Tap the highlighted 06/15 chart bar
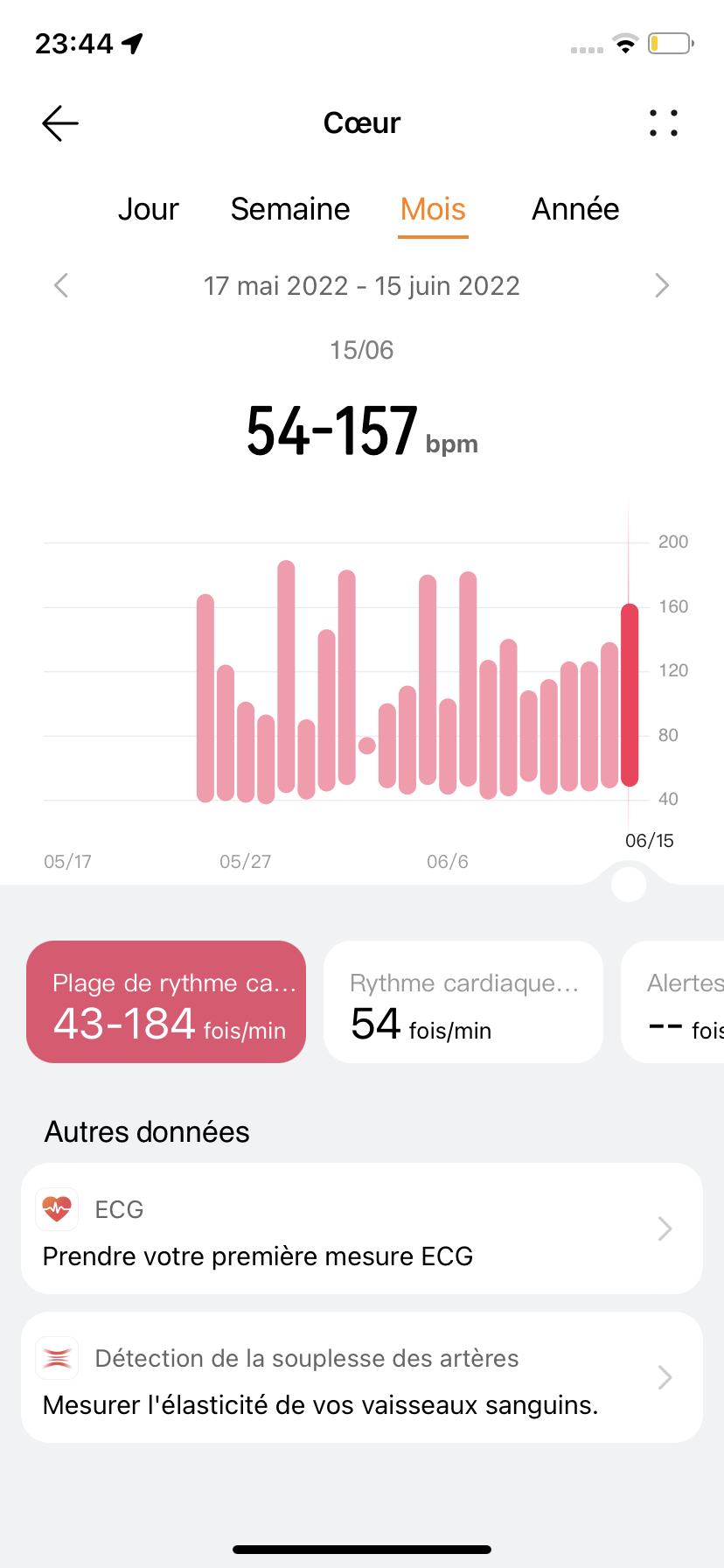Viewport: 724px width, 1568px height. [630, 695]
